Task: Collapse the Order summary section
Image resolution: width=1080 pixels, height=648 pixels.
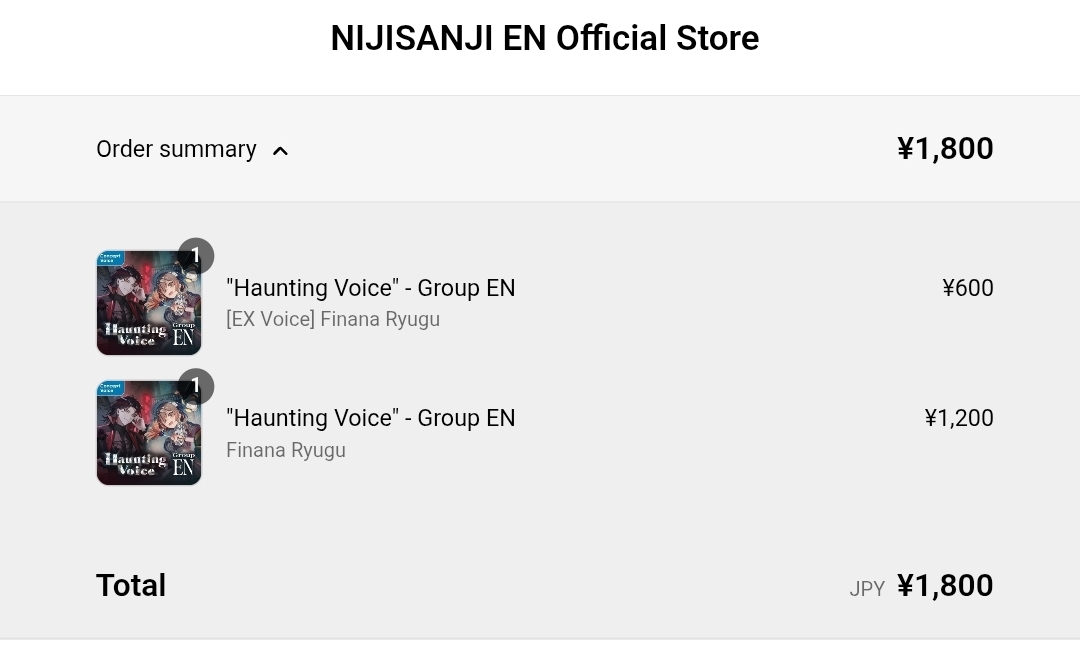Action: (x=193, y=150)
